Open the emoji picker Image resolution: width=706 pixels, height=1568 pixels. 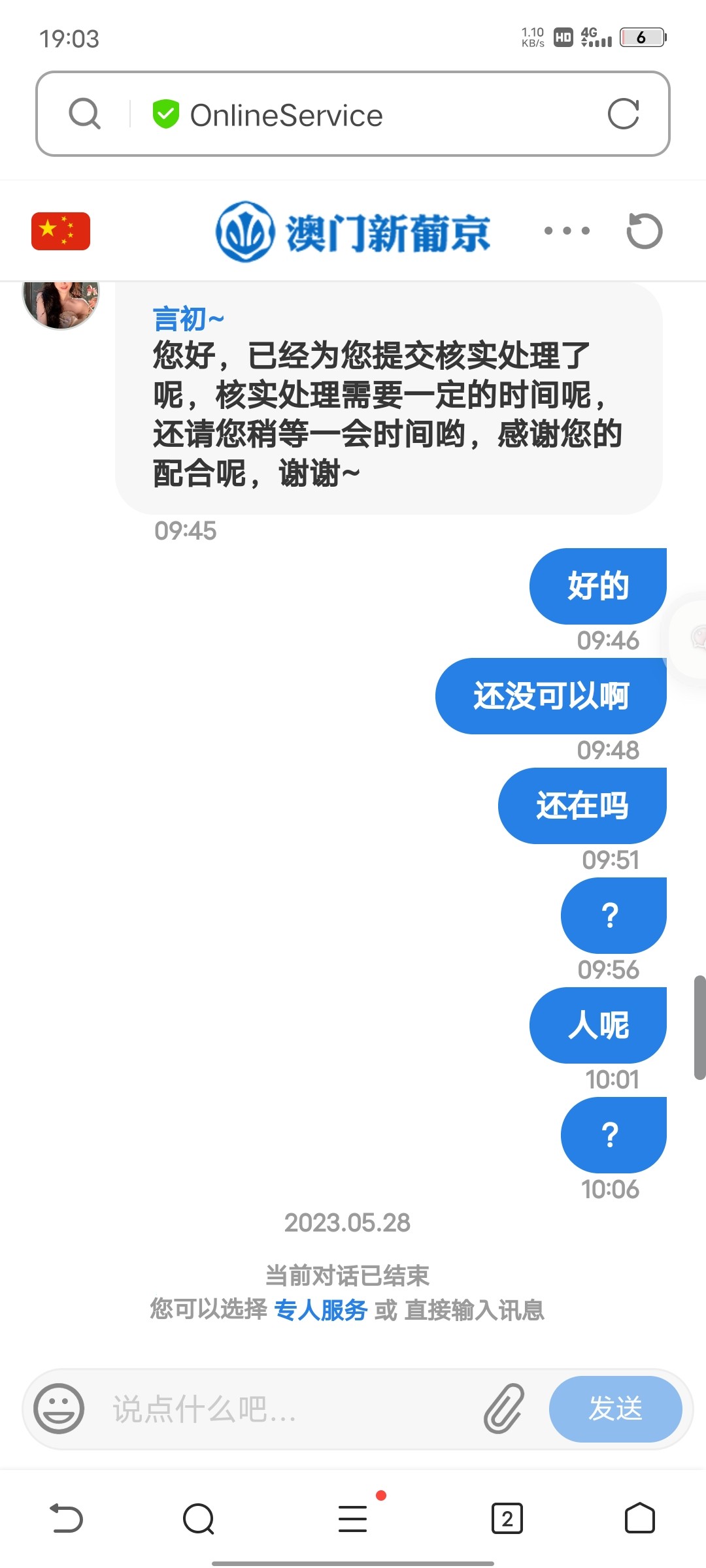coord(59,1409)
